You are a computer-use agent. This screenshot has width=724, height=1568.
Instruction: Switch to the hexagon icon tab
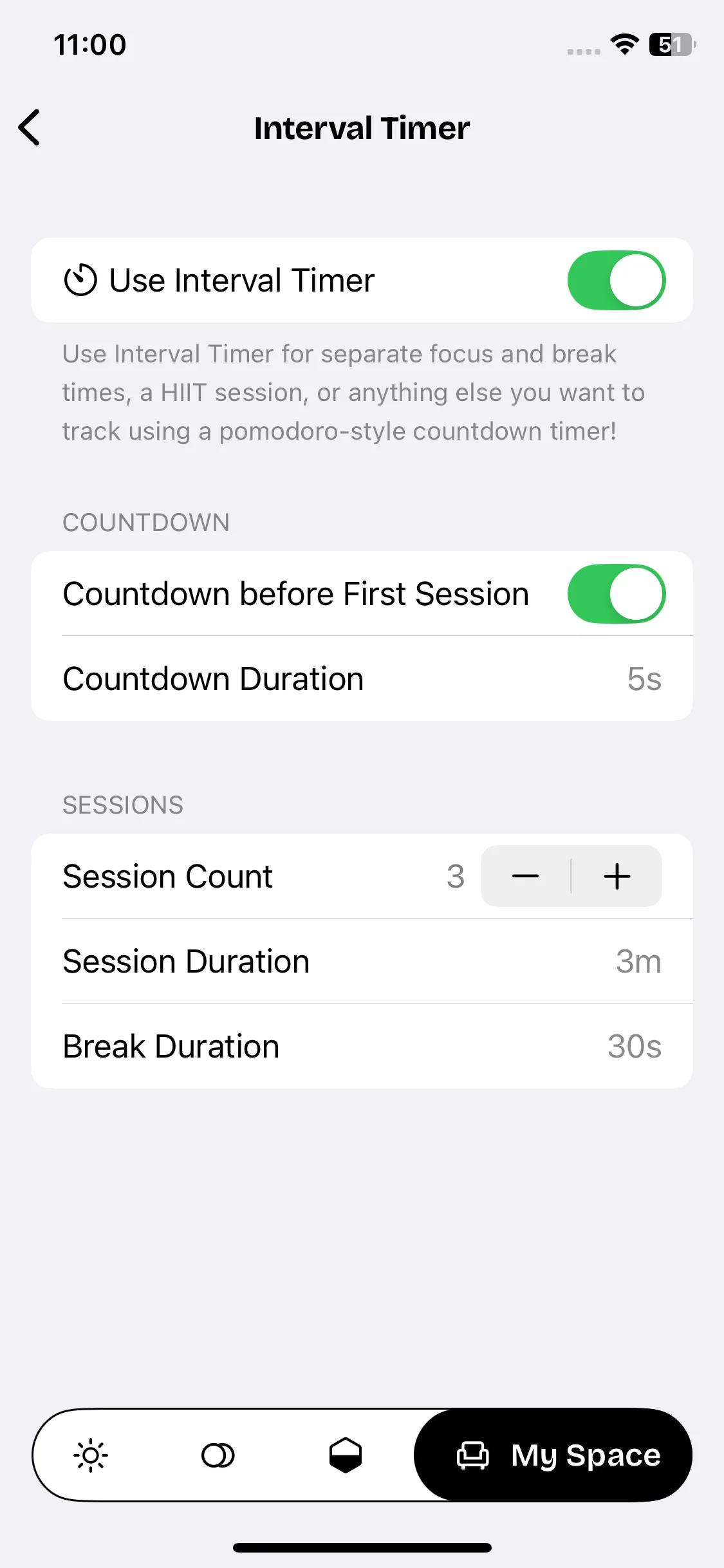pyautogui.click(x=346, y=1455)
